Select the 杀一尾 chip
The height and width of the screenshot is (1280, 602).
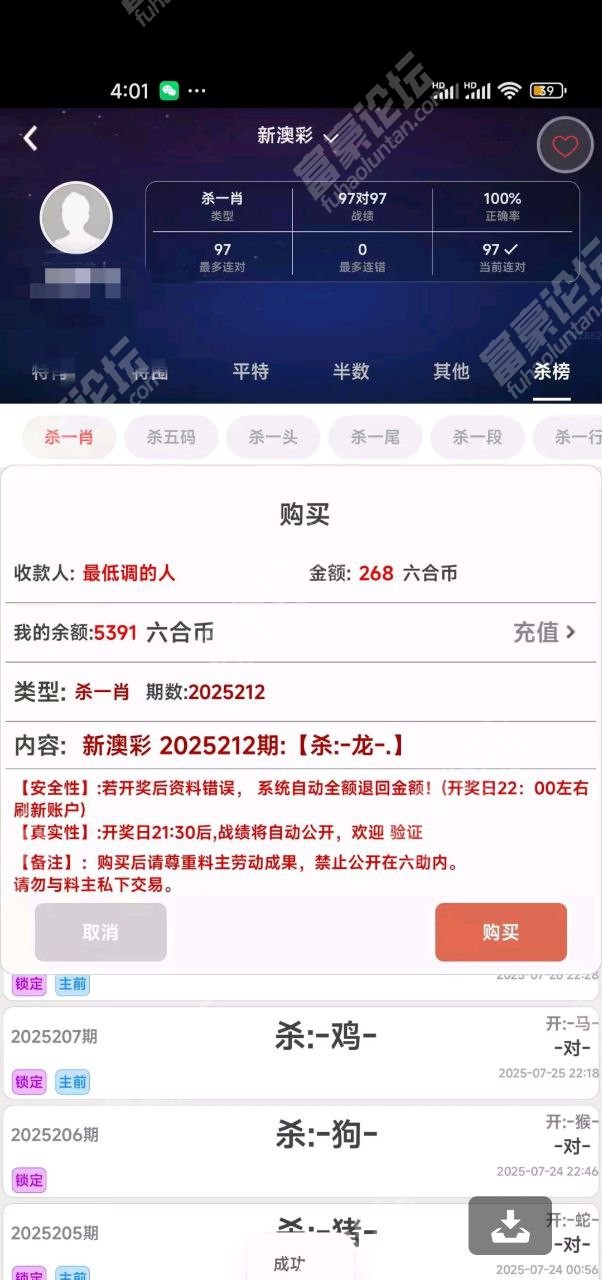click(375, 437)
